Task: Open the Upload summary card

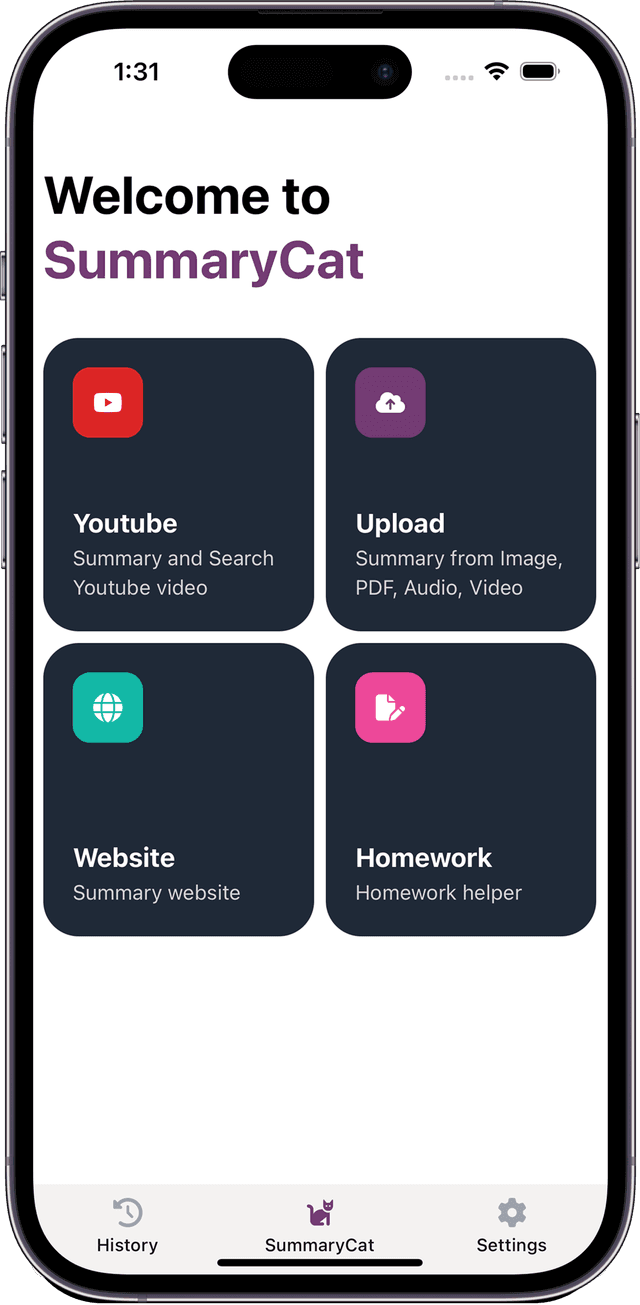Action: pyautogui.click(x=460, y=485)
